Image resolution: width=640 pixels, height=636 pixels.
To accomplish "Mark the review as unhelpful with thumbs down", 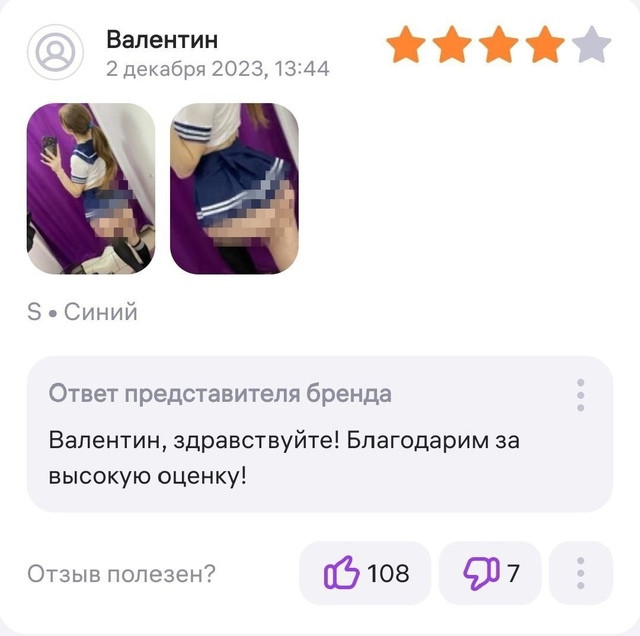I will coord(490,573).
